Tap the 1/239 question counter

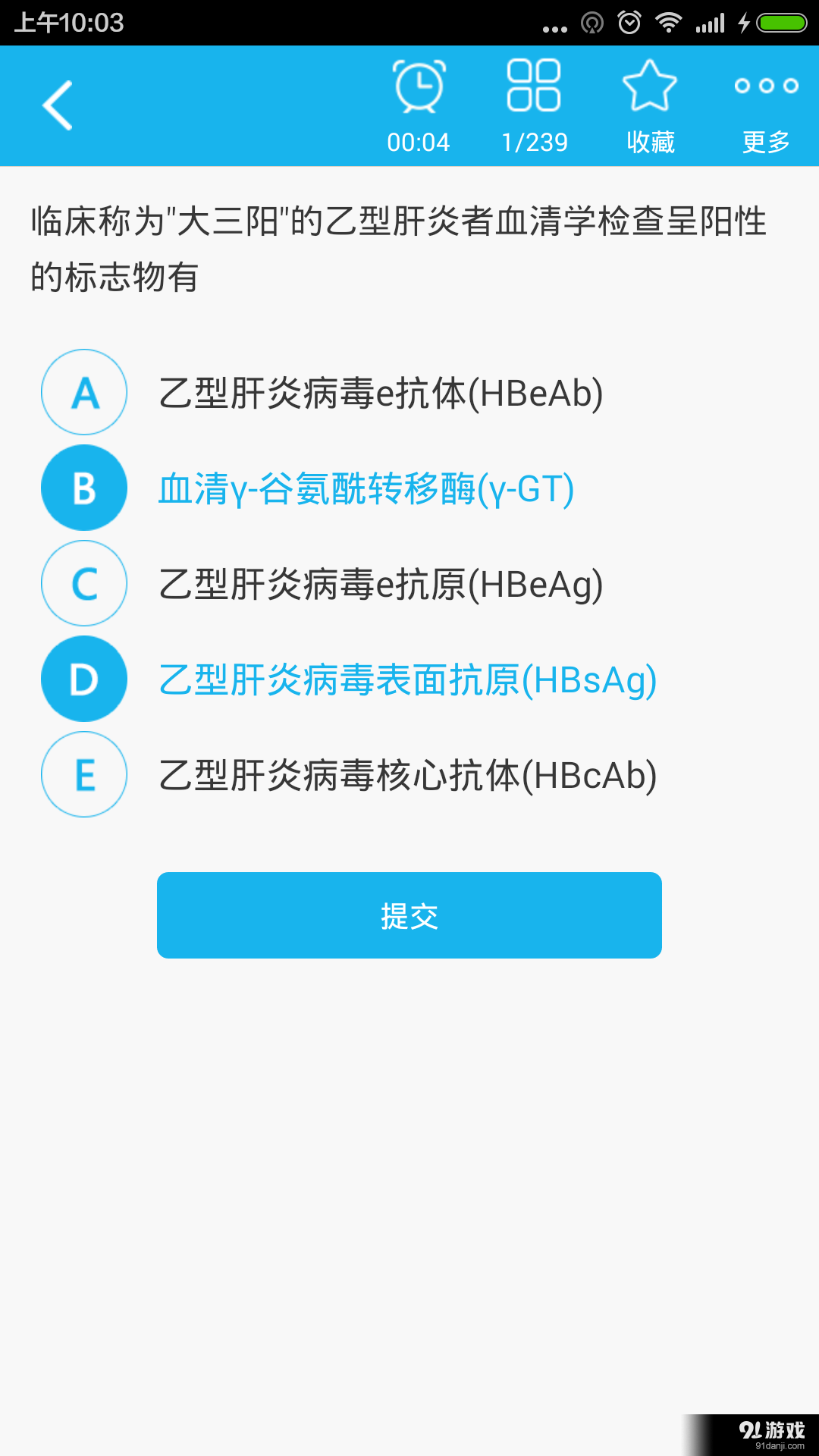pyautogui.click(x=533, y=141)
